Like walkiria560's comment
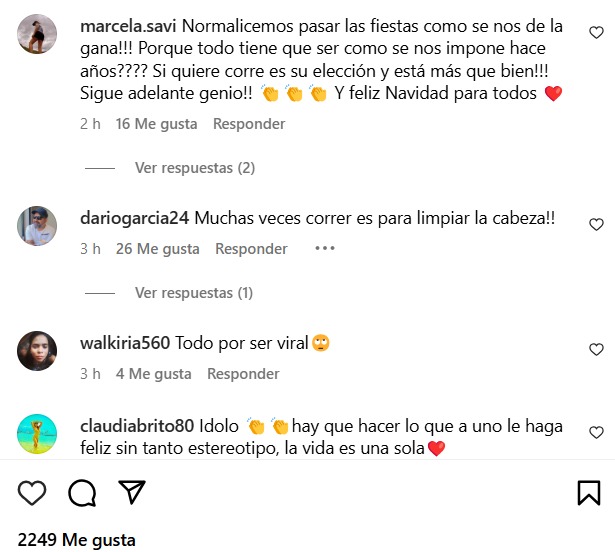 [x=596, y=350]
